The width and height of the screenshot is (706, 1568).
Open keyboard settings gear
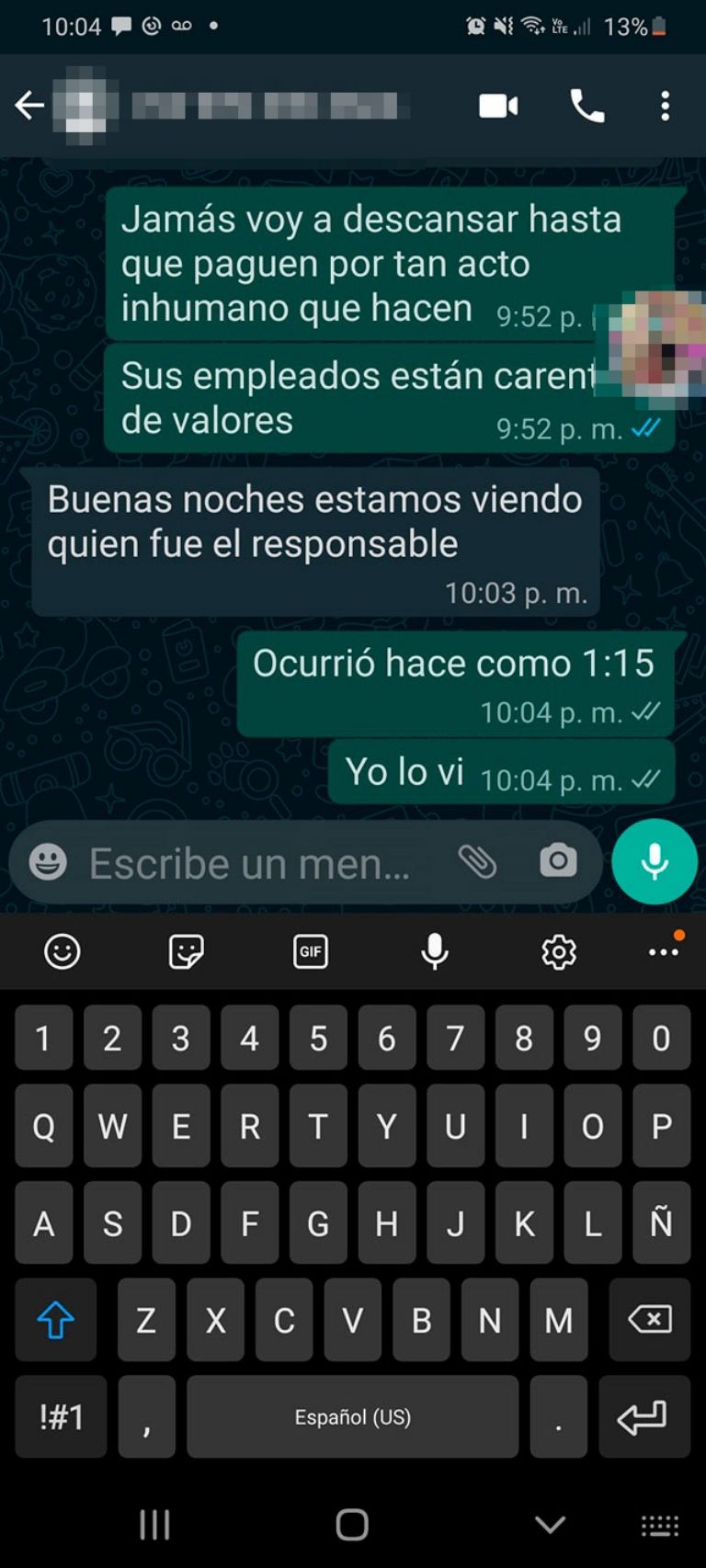(x=559, y=951)
